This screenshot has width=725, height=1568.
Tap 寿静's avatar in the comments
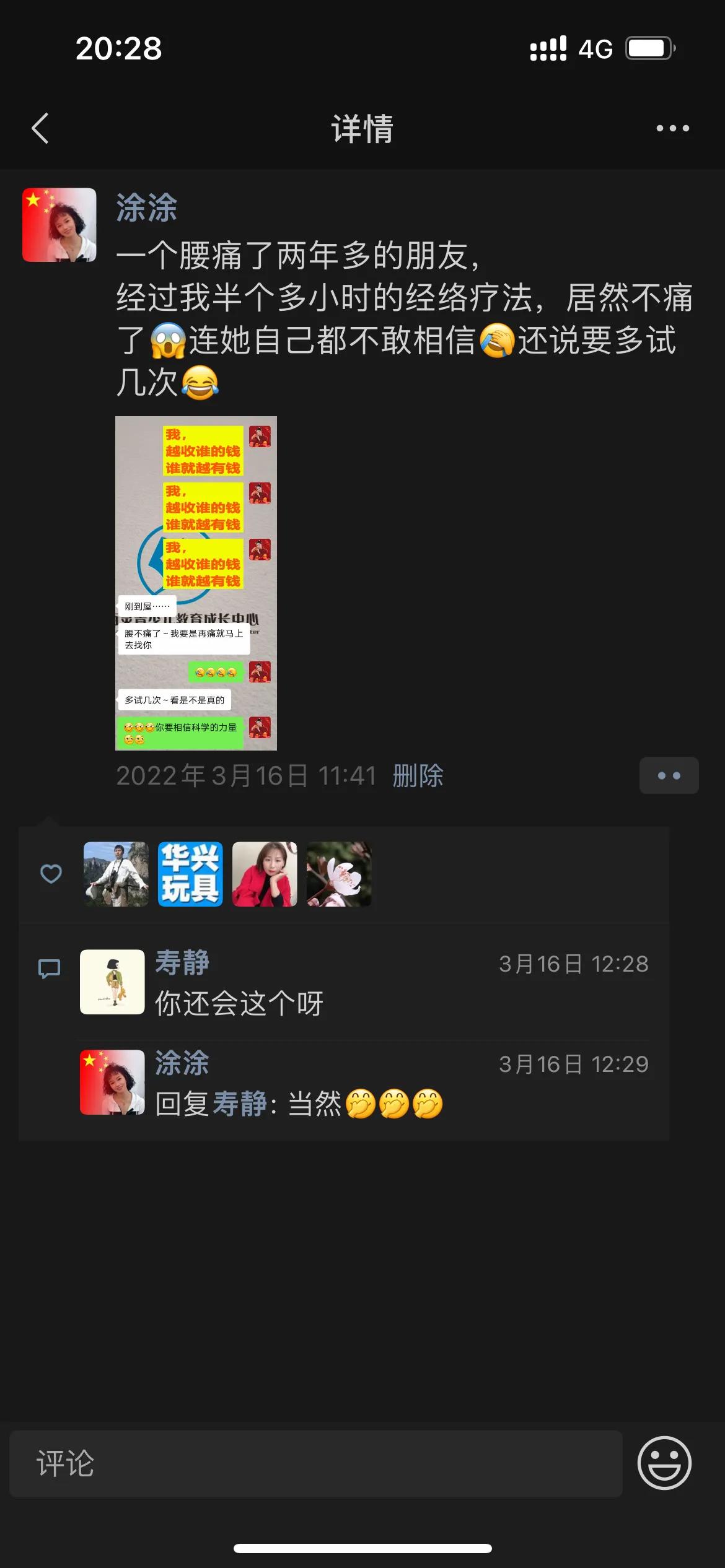point(112,983)
